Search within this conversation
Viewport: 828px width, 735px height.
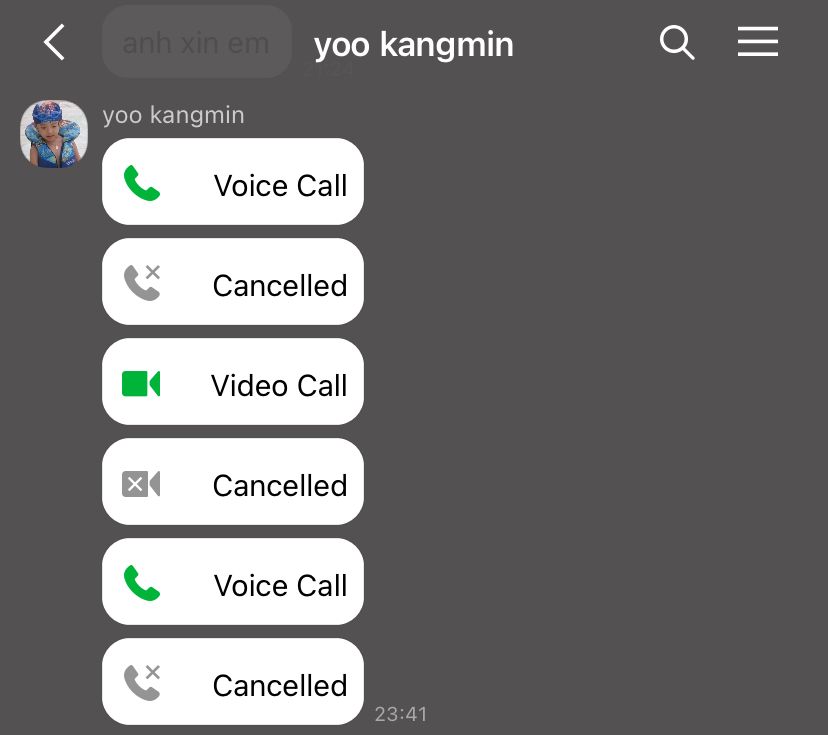[677, 43]
